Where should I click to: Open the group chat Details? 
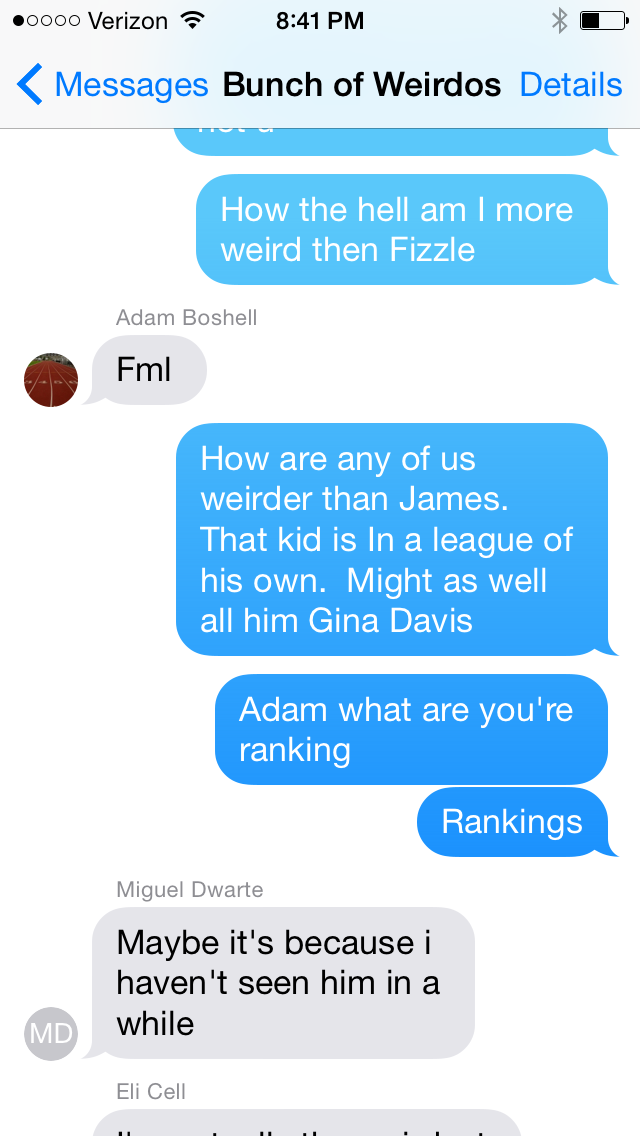tap(570, 85)
